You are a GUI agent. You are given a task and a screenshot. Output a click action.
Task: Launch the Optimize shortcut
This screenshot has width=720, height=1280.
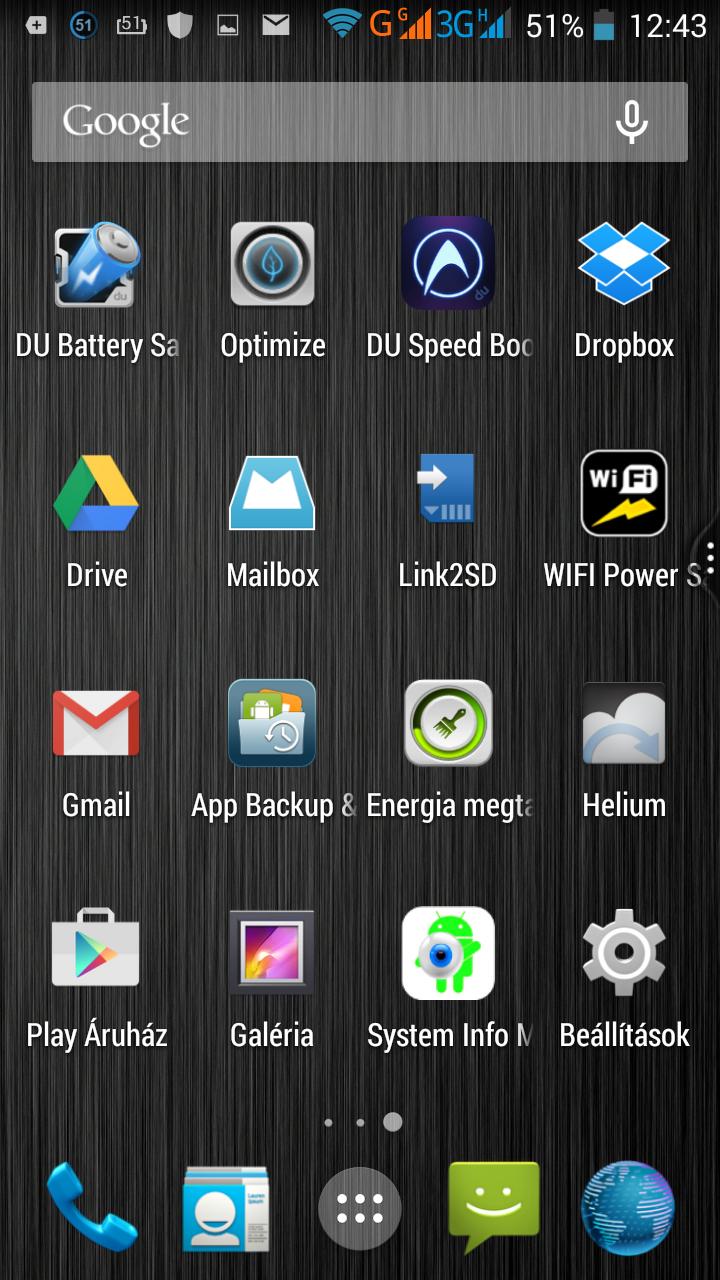point(272,266)
